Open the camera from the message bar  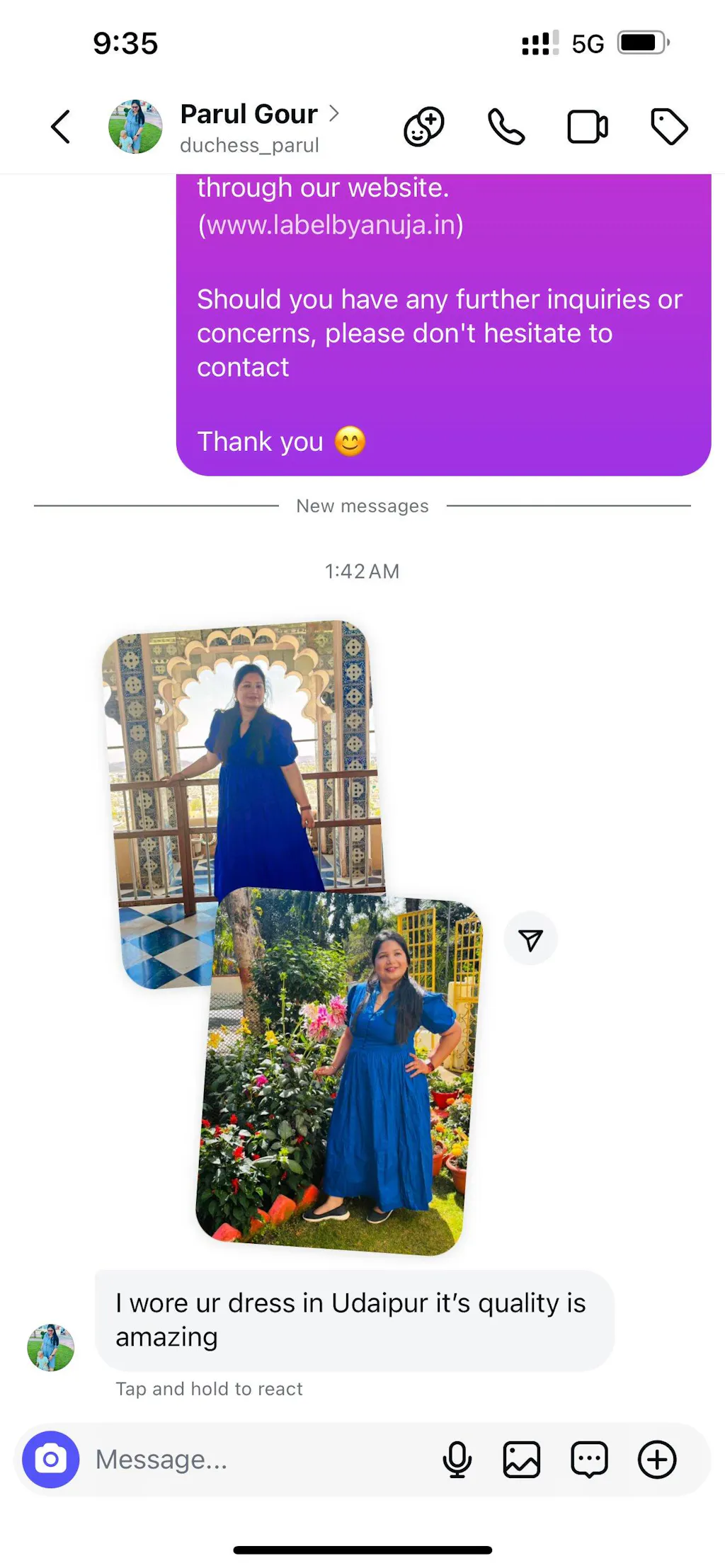point(50,1459)
